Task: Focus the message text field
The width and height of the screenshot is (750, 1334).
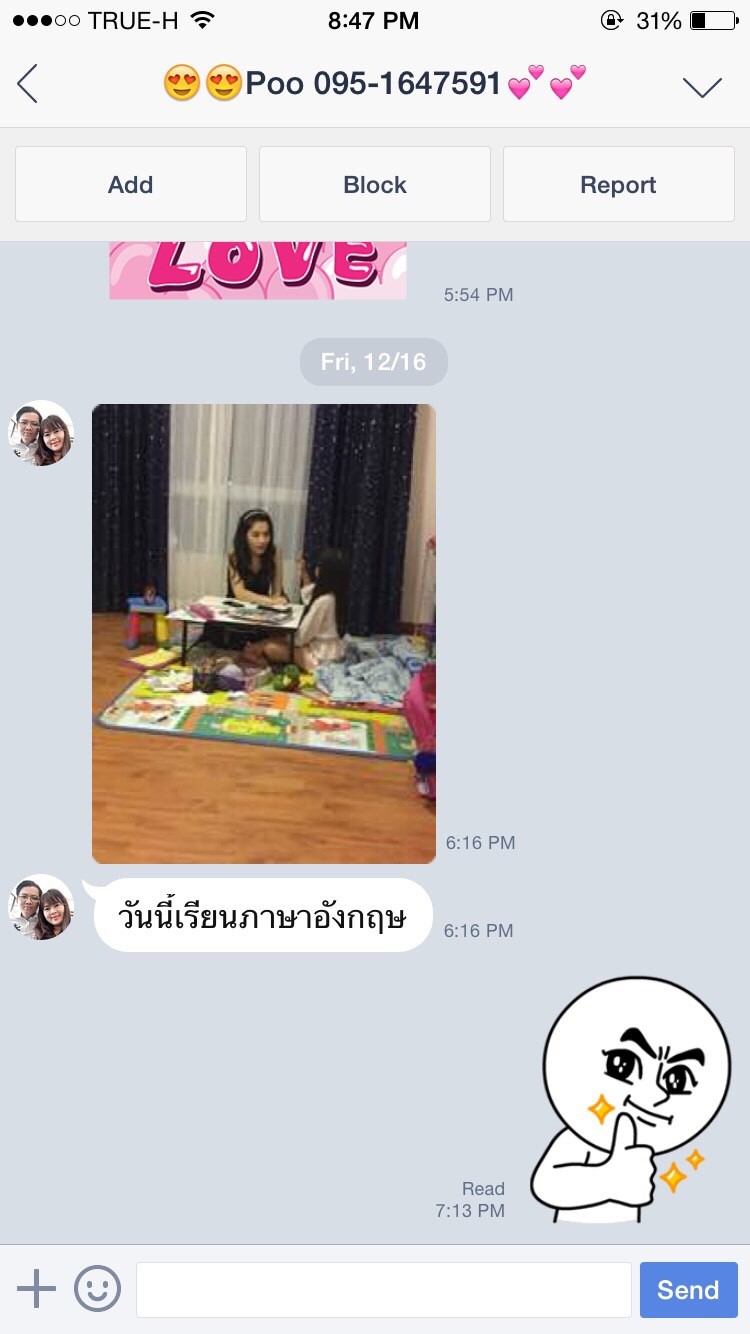Action: click(x=384, y=1290)
